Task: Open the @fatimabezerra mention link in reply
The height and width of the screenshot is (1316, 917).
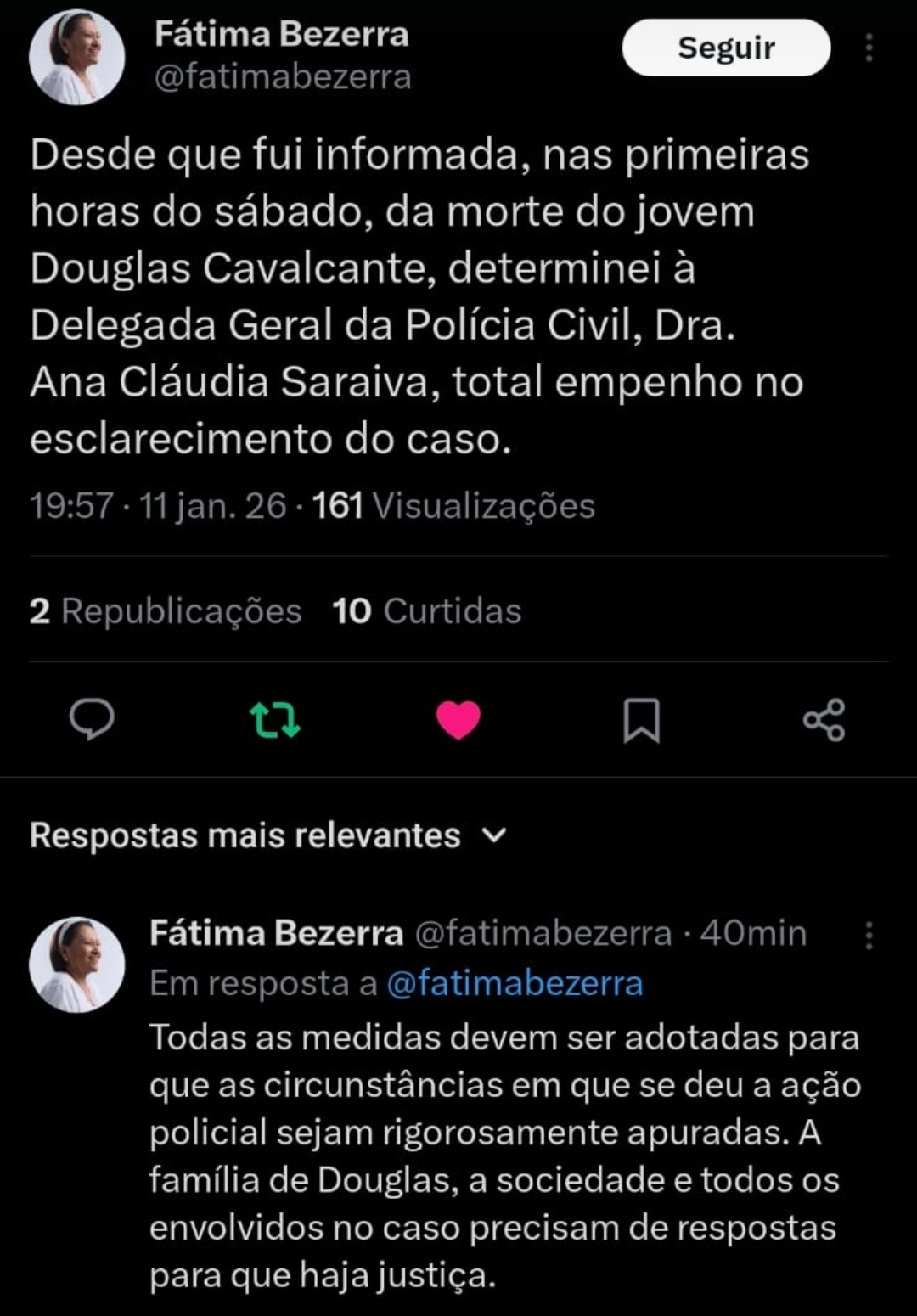Action: [x=515, y=983]
